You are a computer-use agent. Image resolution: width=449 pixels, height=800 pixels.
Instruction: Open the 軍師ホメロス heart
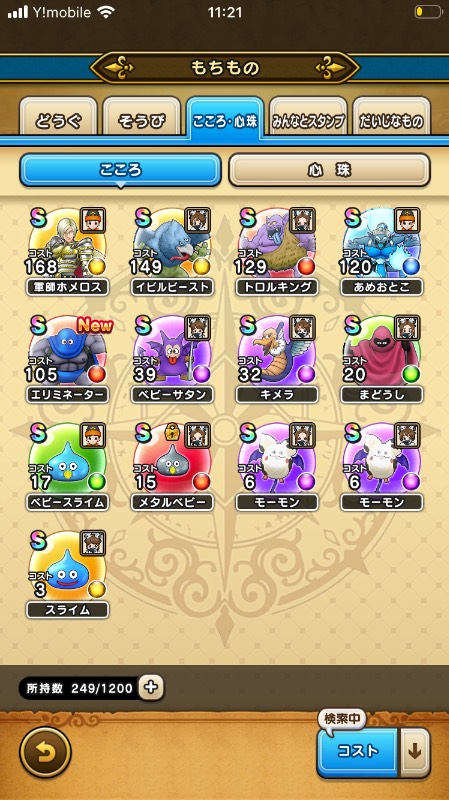67,251
